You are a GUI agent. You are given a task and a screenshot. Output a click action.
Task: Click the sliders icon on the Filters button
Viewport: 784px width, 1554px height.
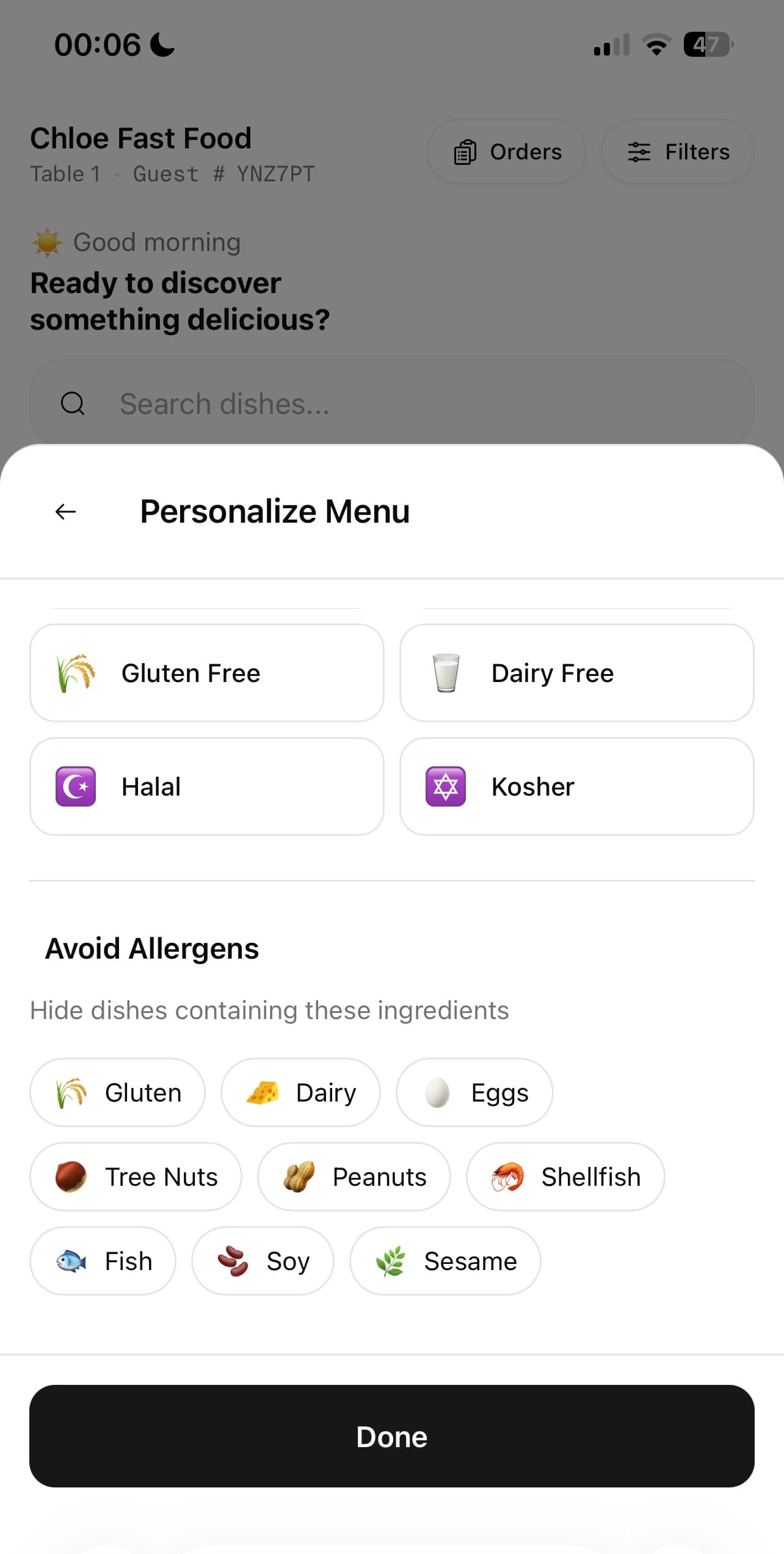tap(639, 151)
